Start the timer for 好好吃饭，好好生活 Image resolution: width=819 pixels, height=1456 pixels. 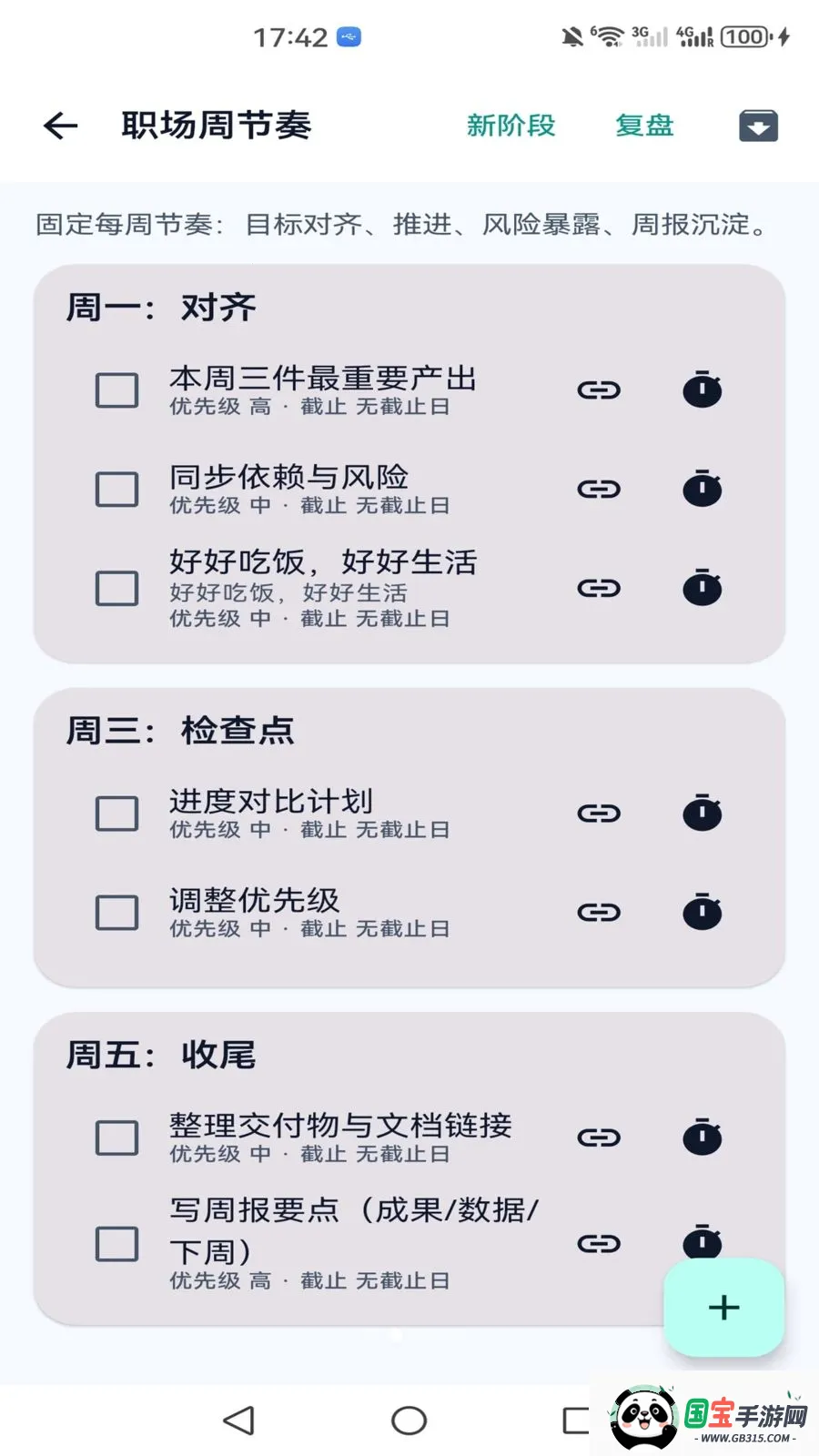tap(703, 587)
